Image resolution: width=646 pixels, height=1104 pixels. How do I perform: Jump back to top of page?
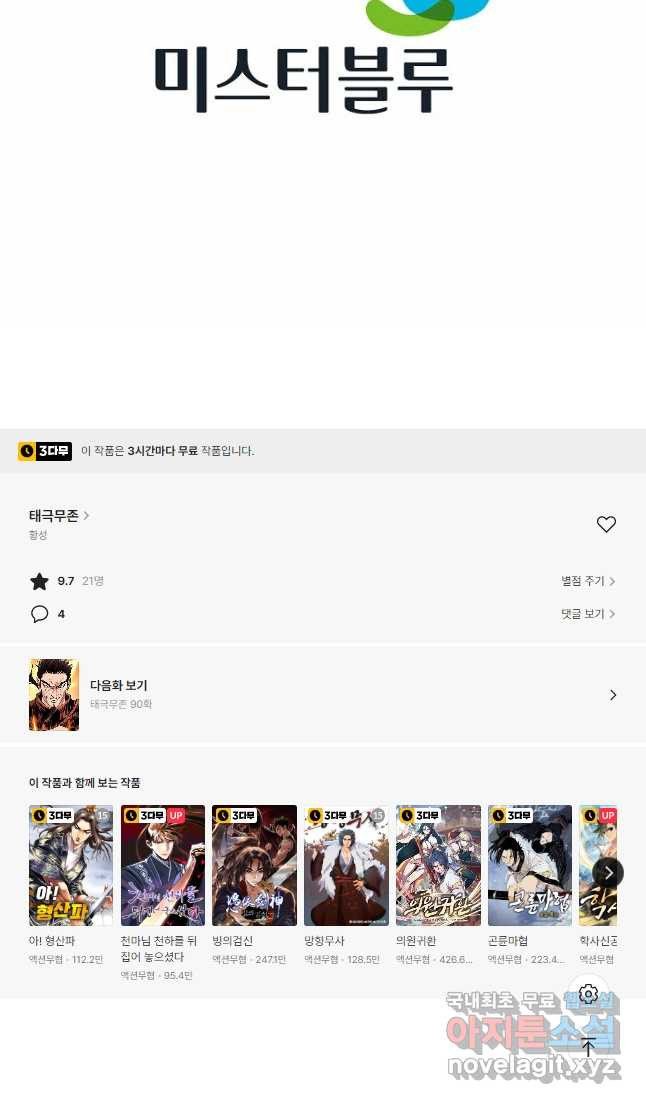pos(589,1047)
